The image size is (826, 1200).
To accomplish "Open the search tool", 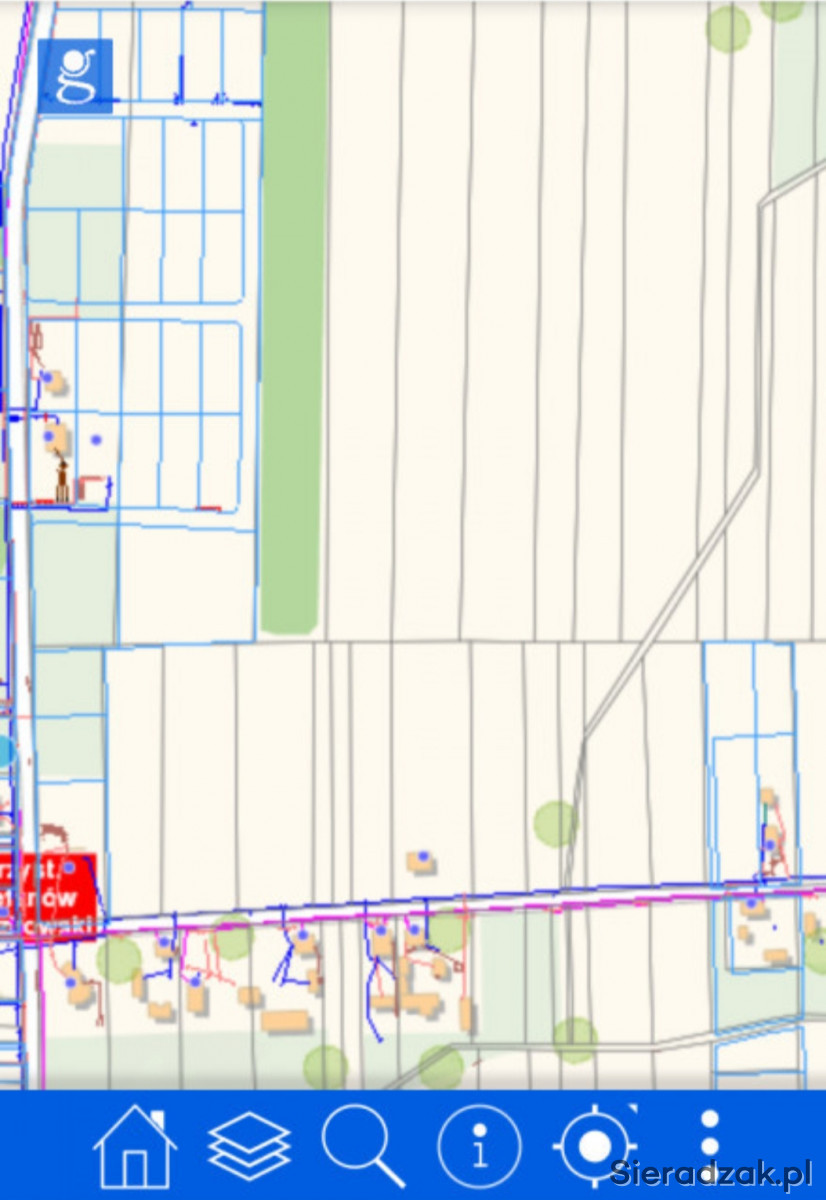I will [363, 1146].
